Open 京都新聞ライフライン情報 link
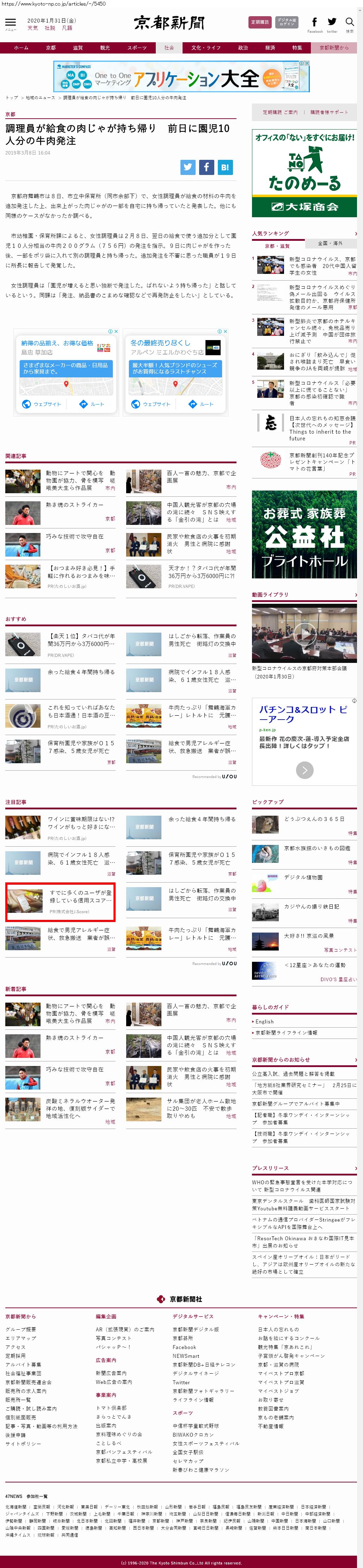Image resolution: width=363 pixels, height=1568 pixels. tap(286, 1033)
